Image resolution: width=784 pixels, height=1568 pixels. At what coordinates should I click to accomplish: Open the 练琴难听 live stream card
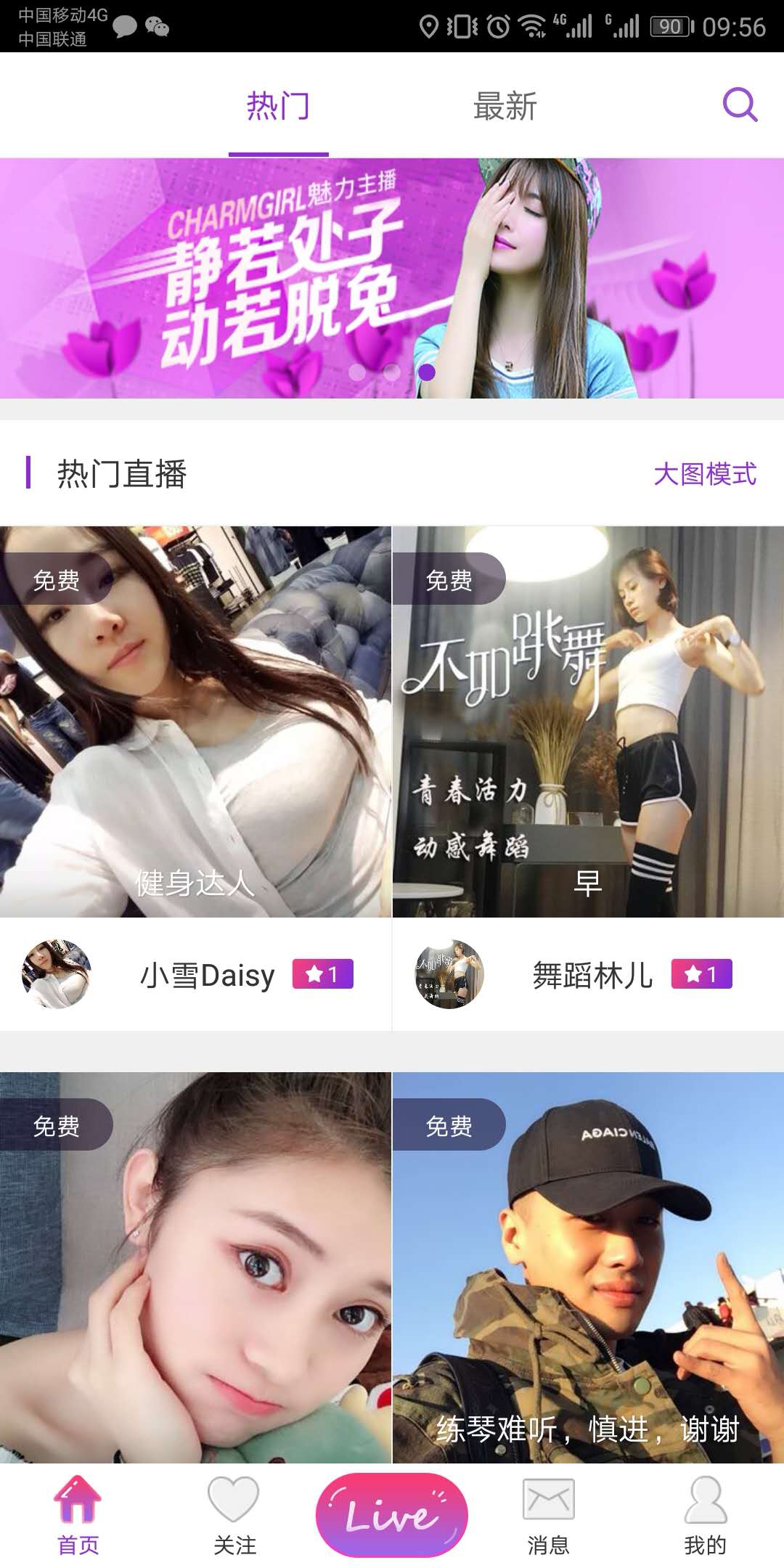(588, 1267)
